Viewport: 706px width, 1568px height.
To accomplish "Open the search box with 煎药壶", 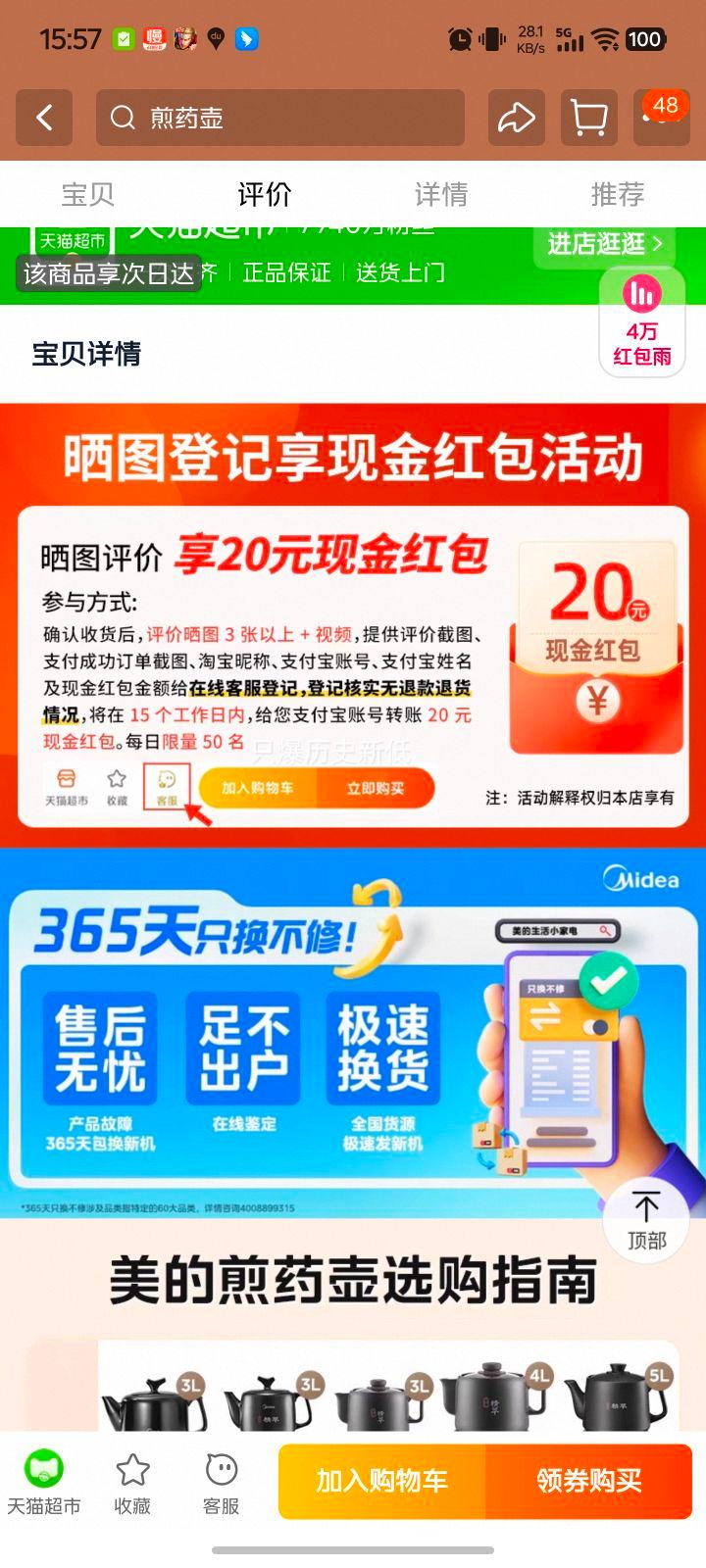I will [x=279, y=118].
